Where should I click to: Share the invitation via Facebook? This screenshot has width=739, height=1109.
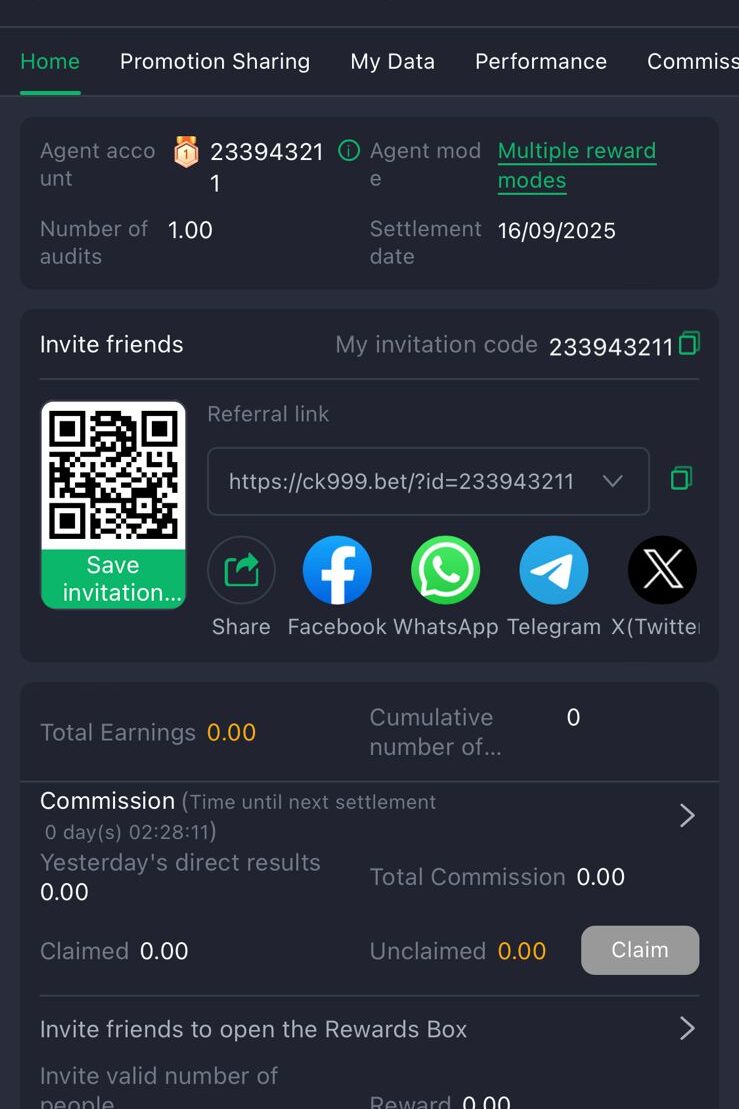[337, 571]
